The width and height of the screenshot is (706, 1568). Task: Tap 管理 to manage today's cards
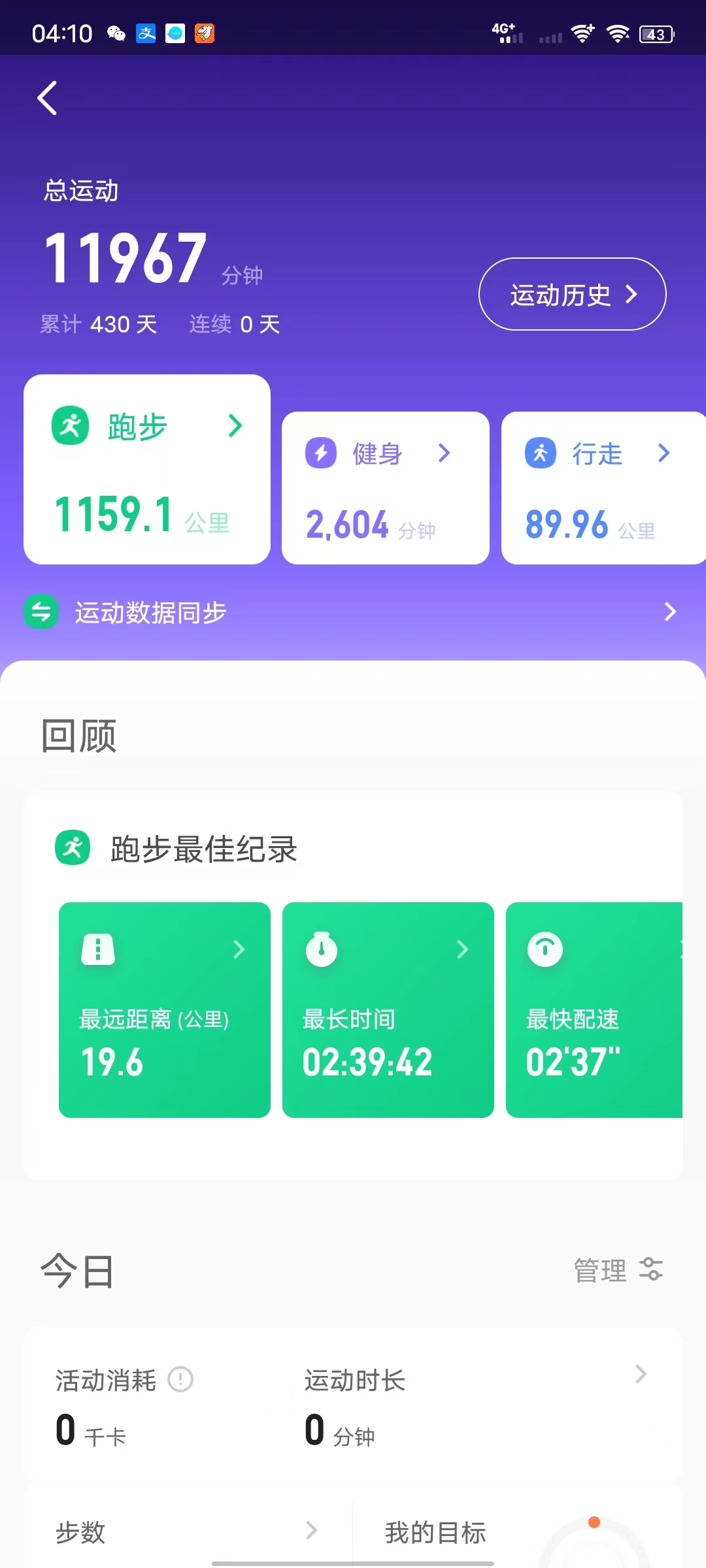[618, 1270]
